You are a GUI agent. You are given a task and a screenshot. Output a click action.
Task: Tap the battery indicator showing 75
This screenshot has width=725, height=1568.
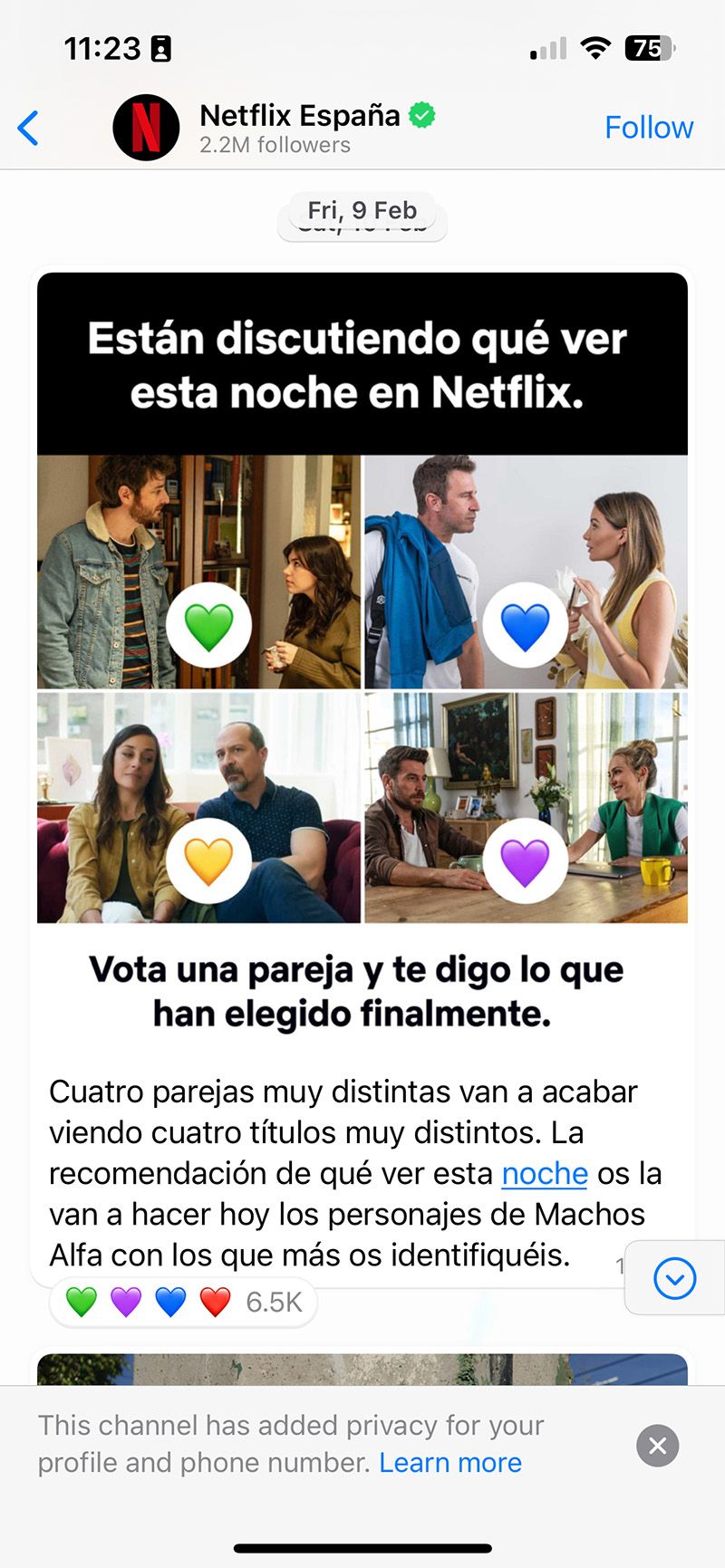click(x=645, y=47)
